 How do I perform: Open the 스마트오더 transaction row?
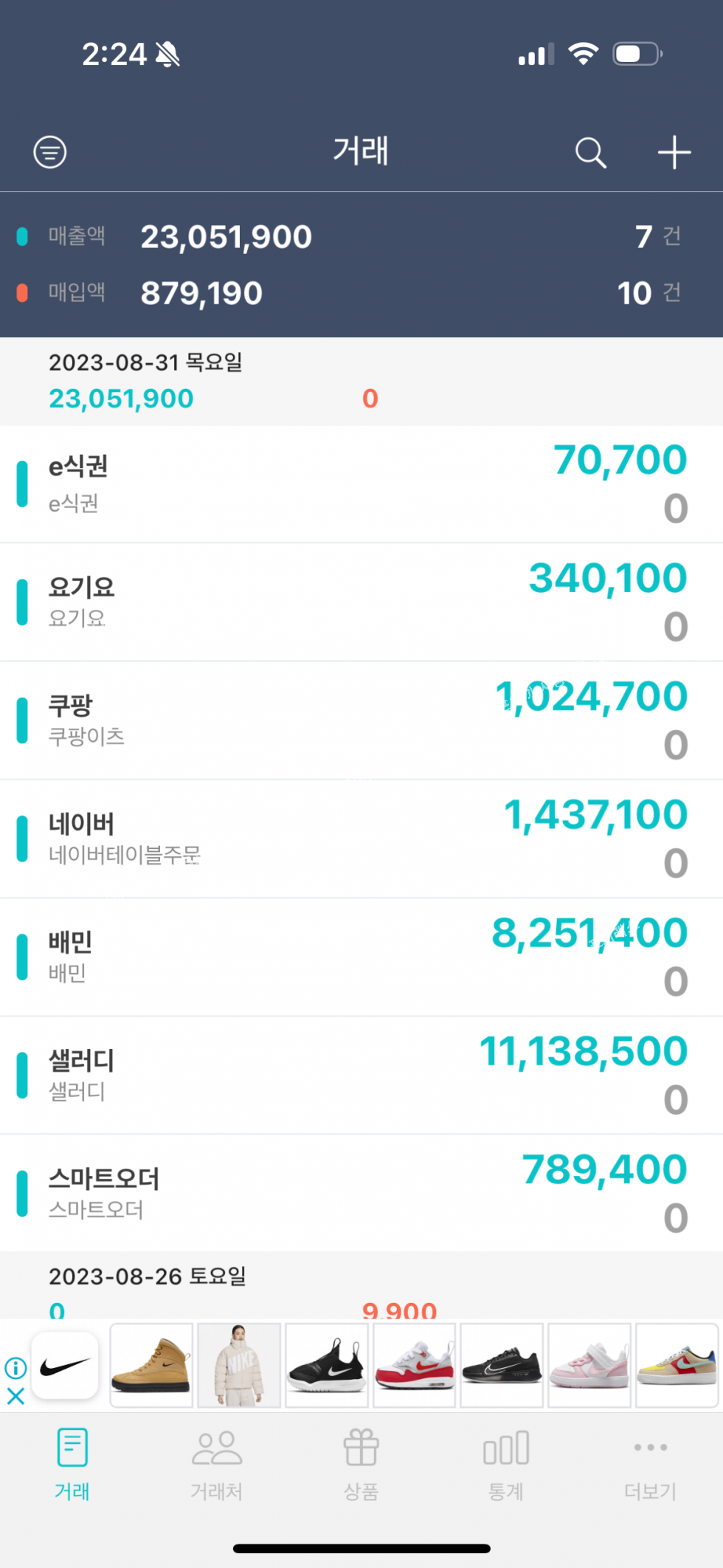(x=361, y=1193)
